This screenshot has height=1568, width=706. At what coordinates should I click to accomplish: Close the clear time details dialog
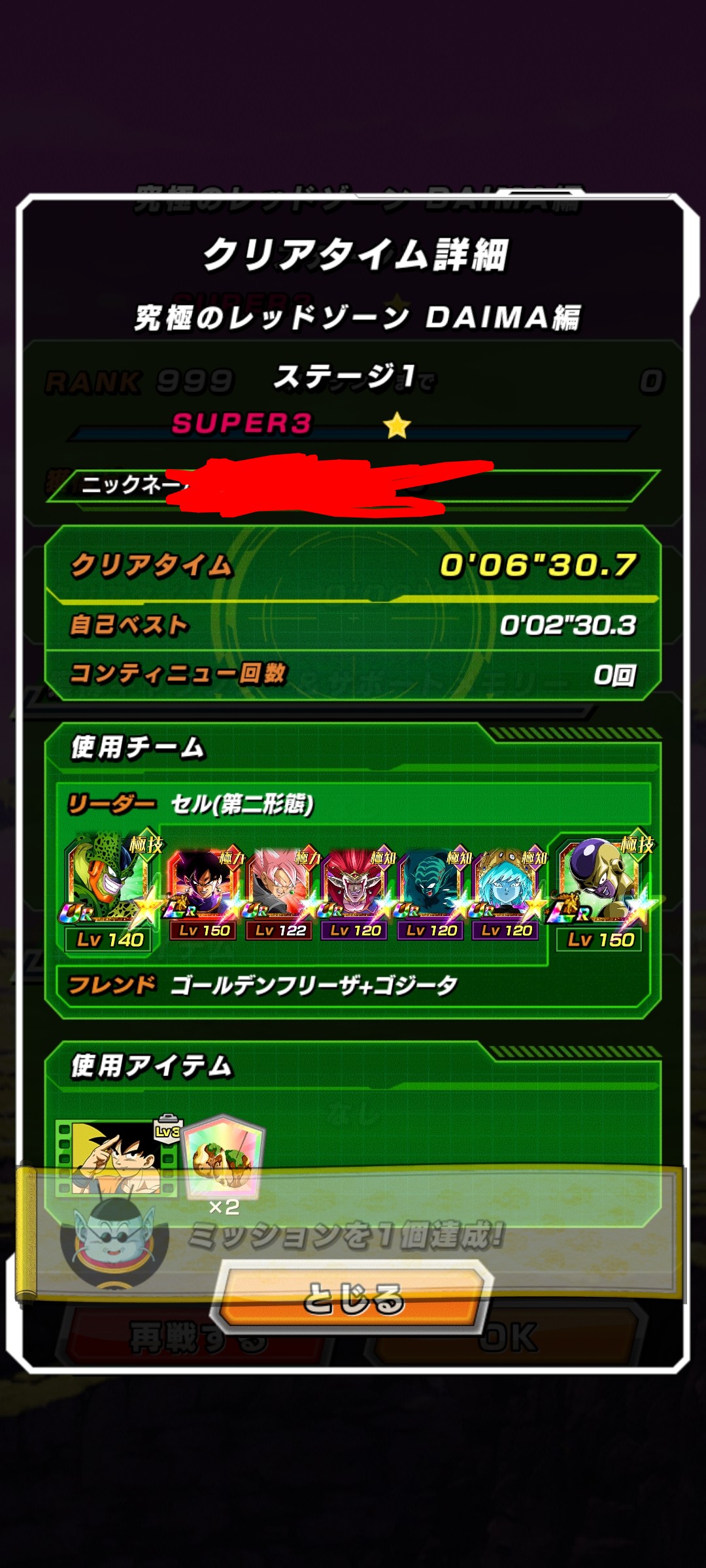(x=353, y=1297)
